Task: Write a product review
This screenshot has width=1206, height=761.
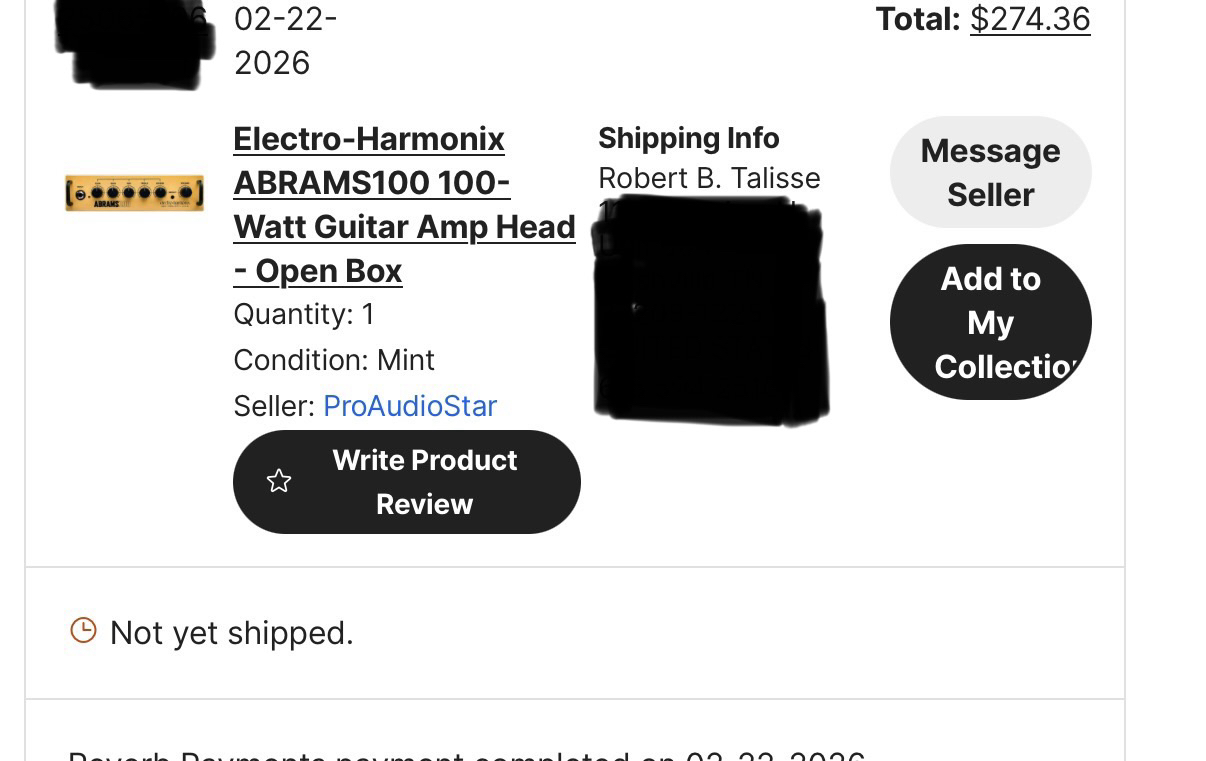Action: point(406,482)
